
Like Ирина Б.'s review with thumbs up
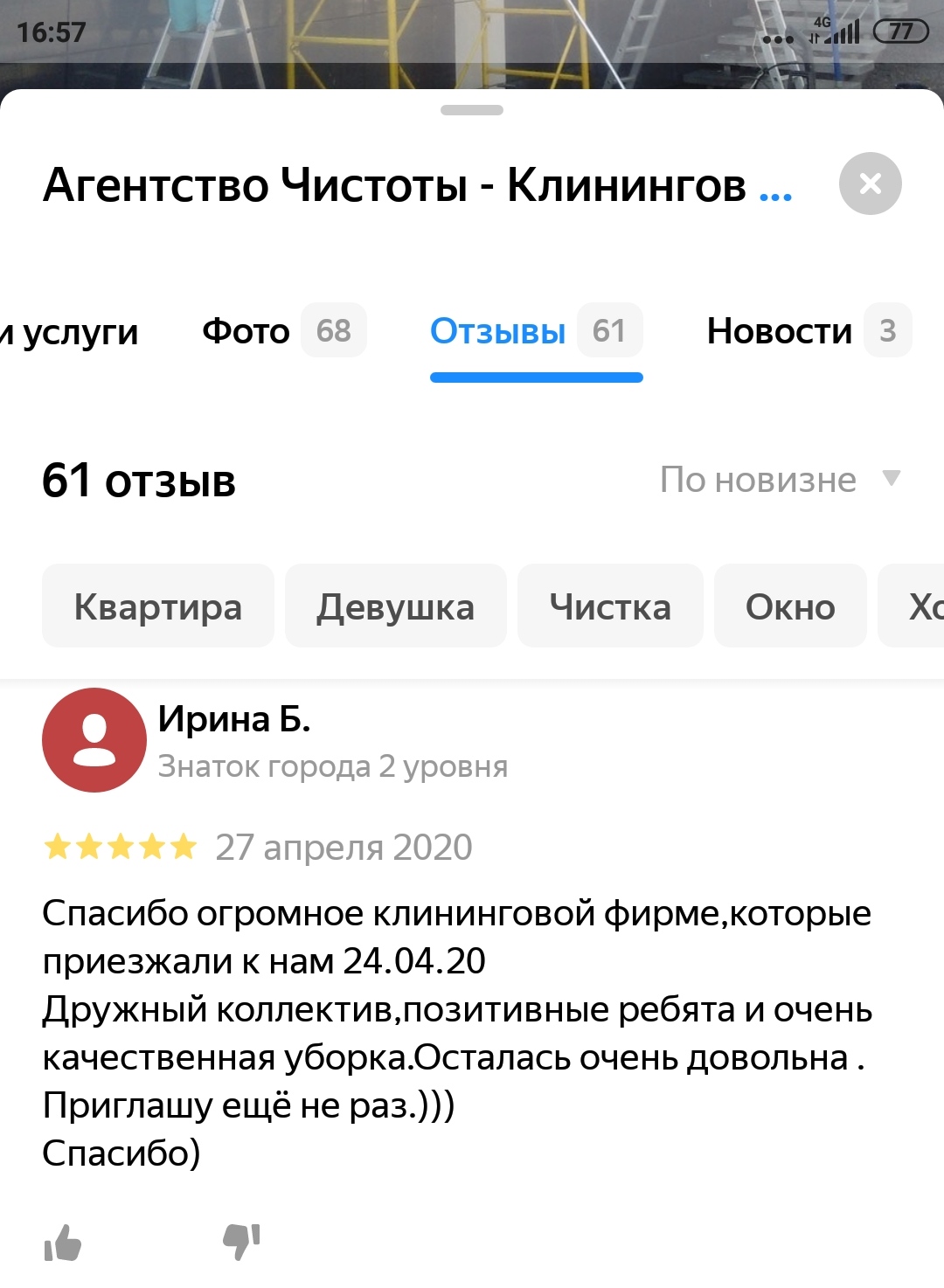pyautogui.click(x=63, y=1242)
